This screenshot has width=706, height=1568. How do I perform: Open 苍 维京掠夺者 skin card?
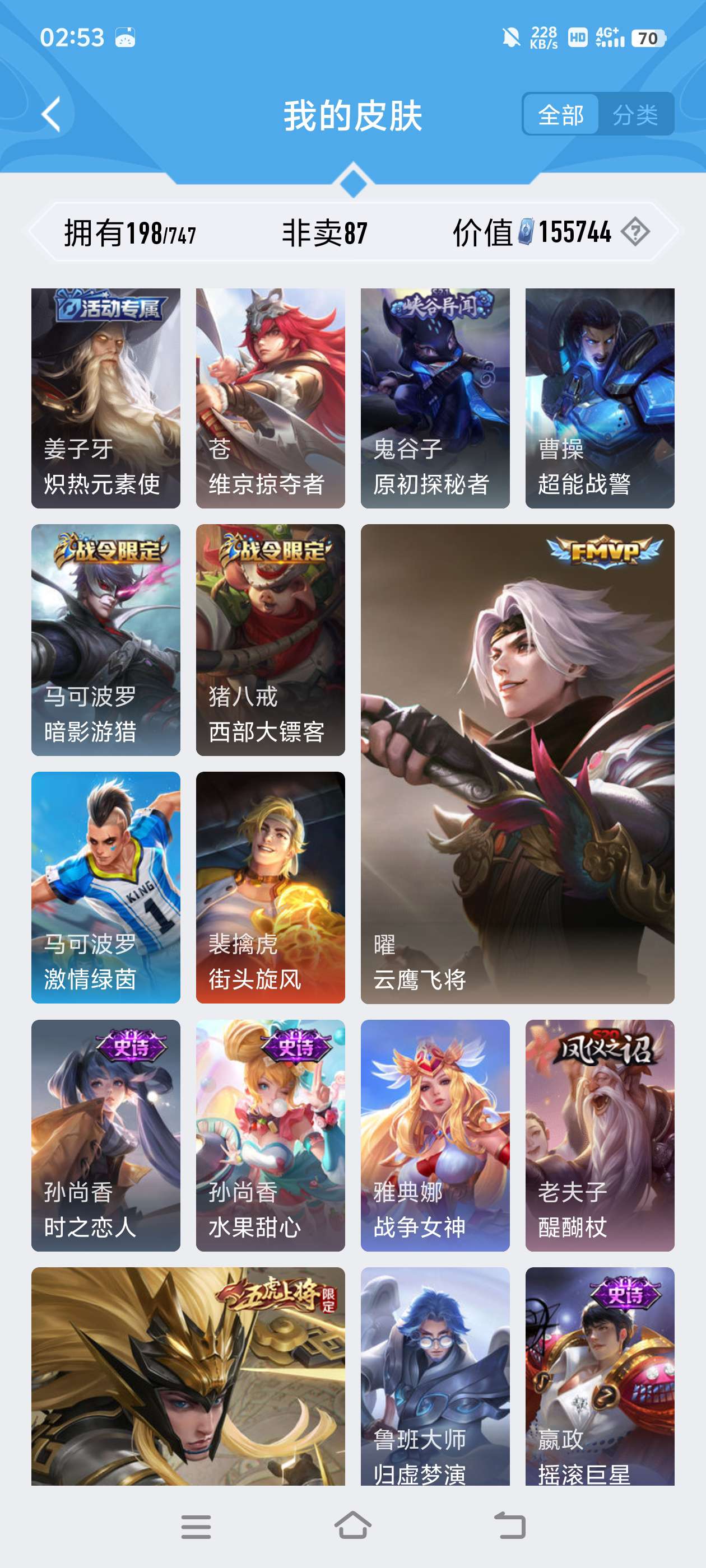click(270, 398)
